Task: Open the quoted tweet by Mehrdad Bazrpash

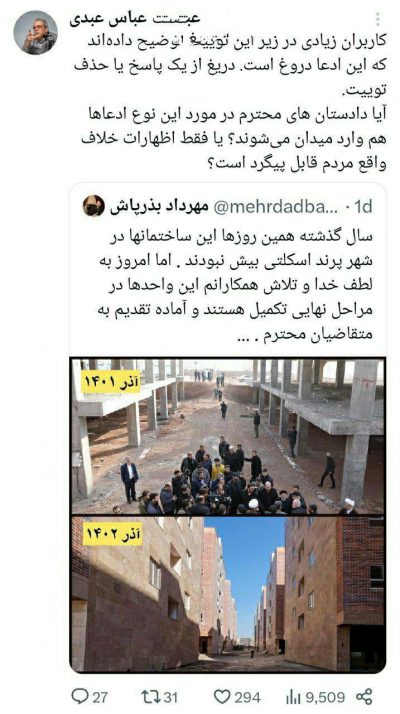Action: click(227, 270)
